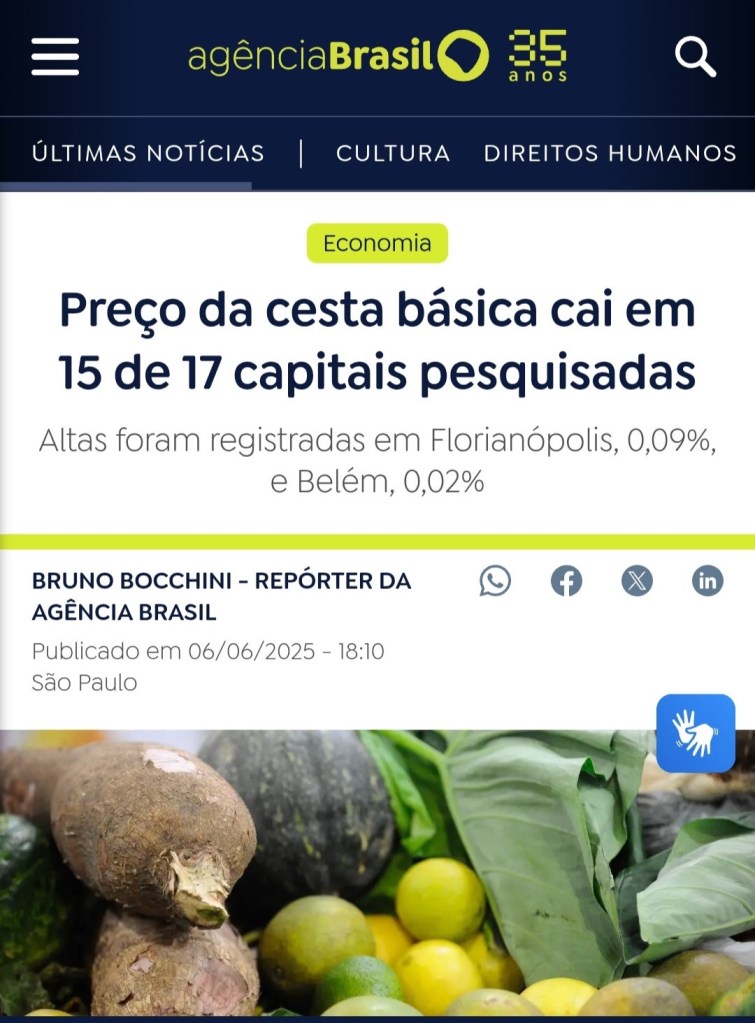Screen dimensions: 755x1023
Task: Open the site search
Action: 695,56
